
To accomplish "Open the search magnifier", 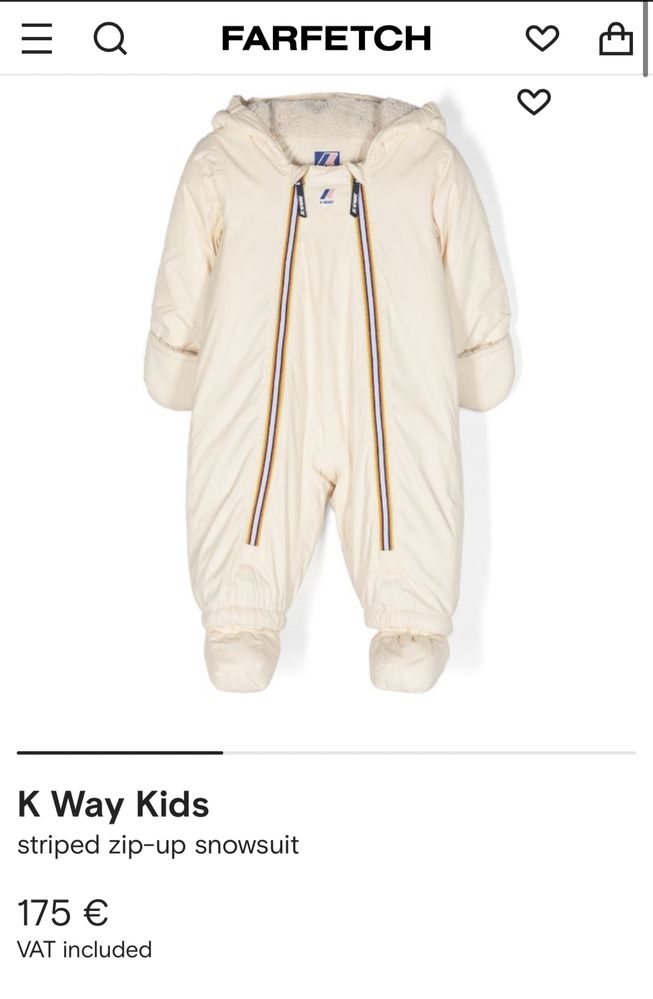I will [x=110, y=39].
